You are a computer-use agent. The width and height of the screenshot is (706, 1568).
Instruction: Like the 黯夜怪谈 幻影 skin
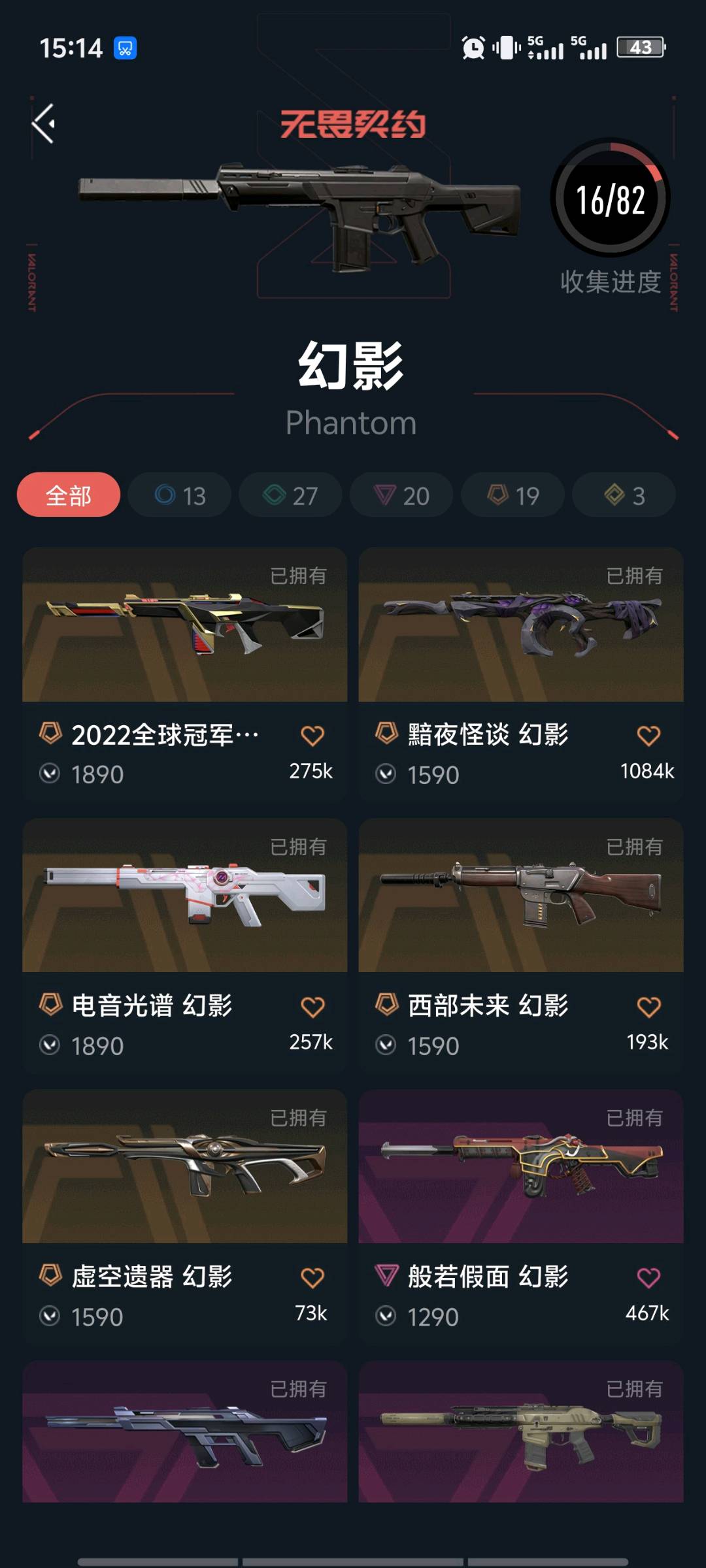click(648, 736)
